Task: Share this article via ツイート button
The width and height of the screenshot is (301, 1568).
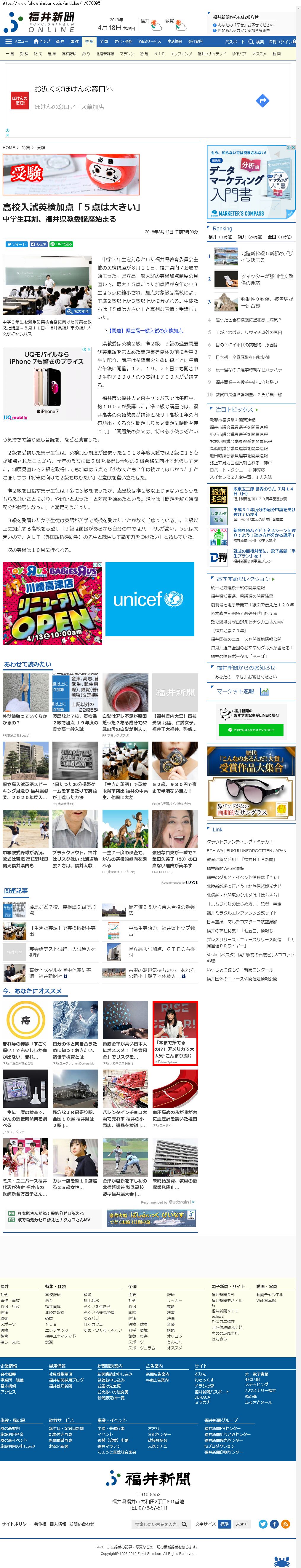Action: [16, 244]
